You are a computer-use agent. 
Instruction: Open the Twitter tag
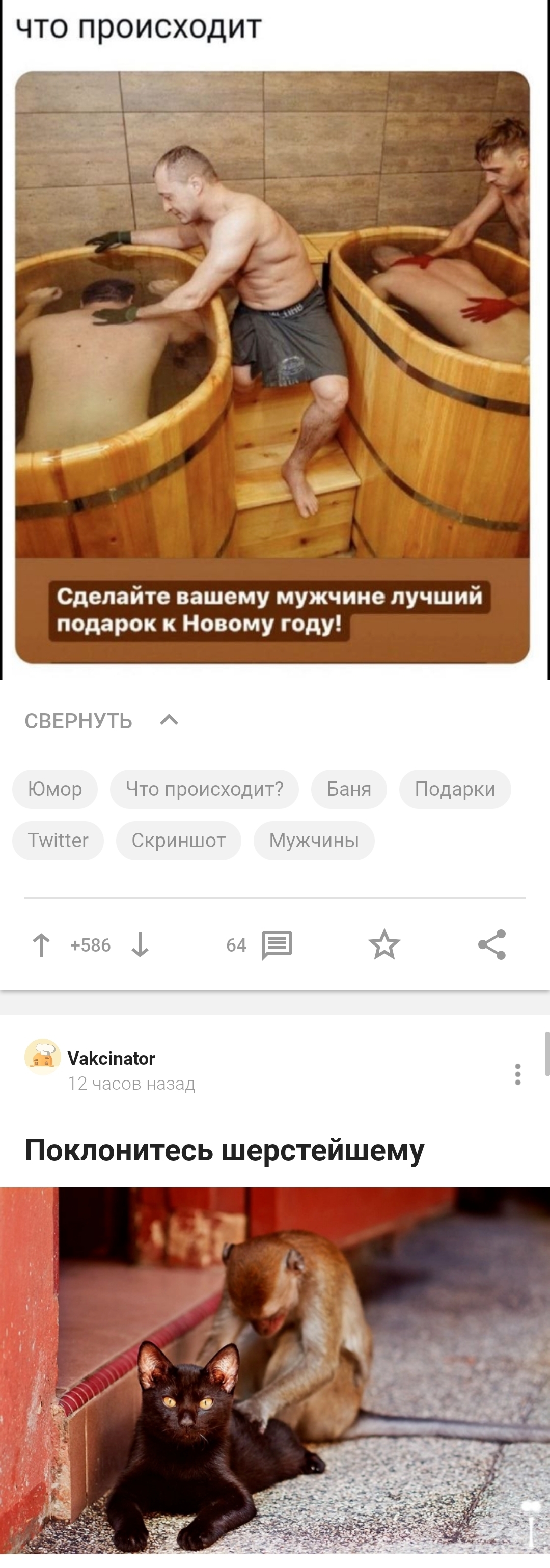pyautogui.click(x=58, y=841)
